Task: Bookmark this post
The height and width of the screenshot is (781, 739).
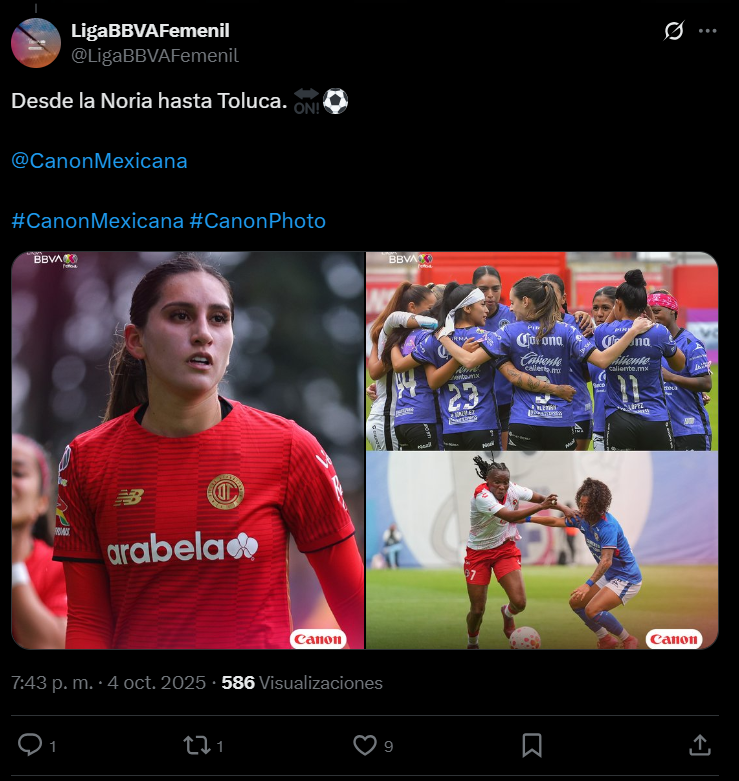Action: pos(532,744)
